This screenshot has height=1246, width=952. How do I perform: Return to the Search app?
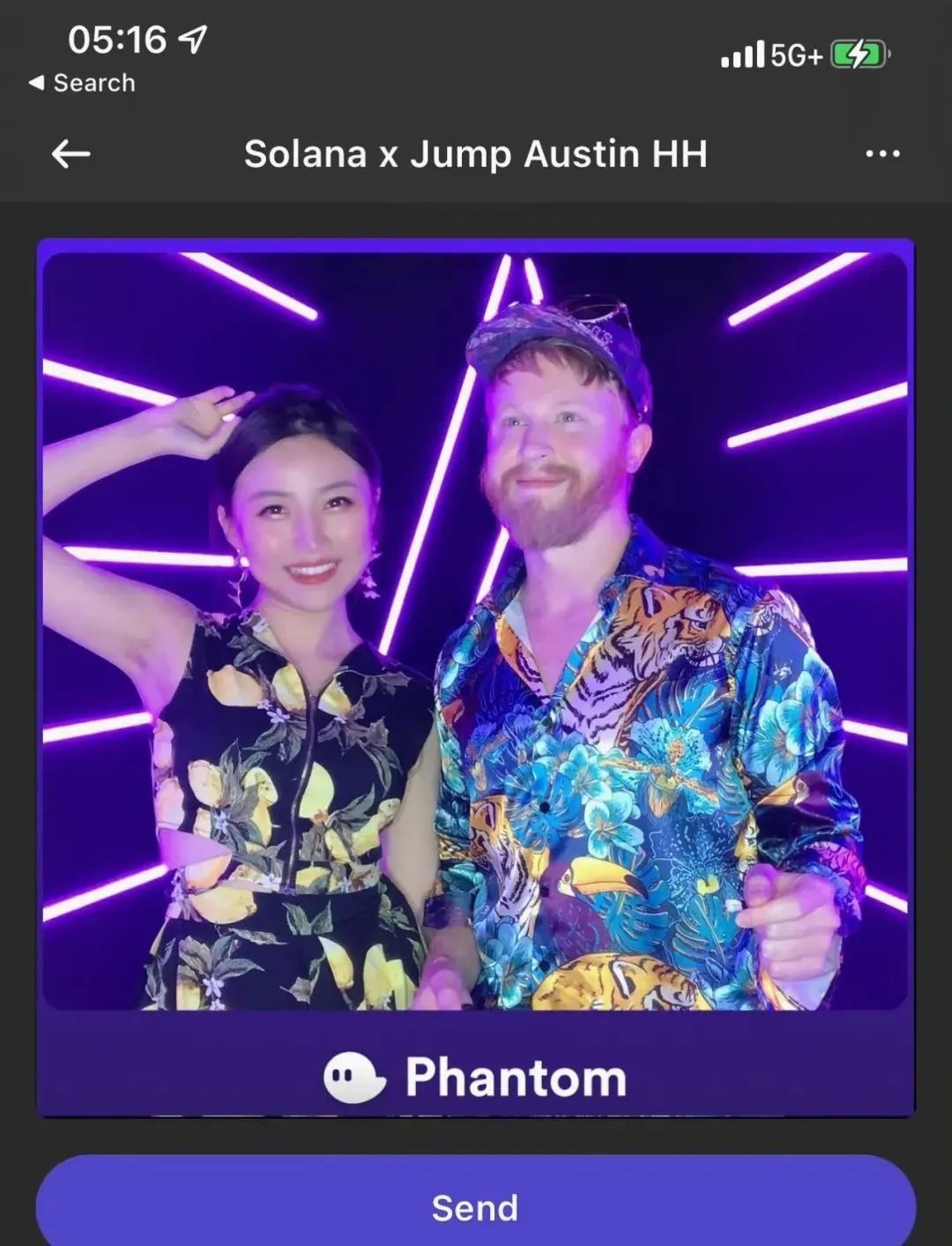[82, 83]
